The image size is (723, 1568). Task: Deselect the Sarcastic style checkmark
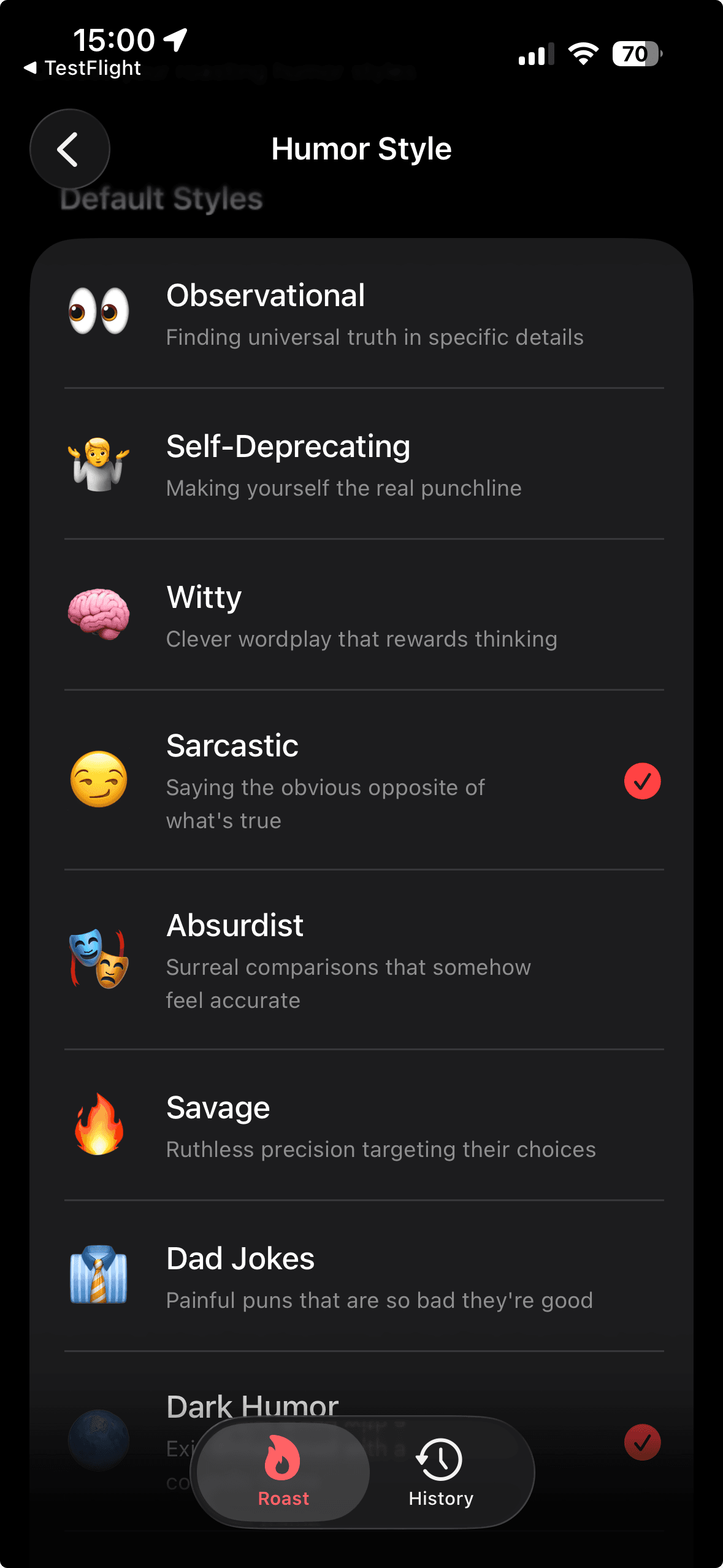pyautogui.click(x=641, y=780)
